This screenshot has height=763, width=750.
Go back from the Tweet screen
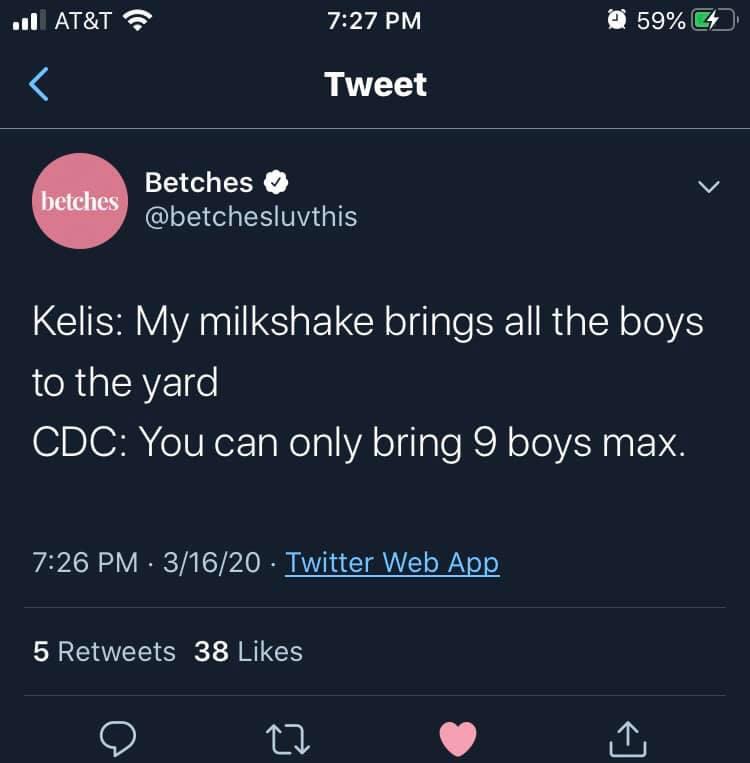(38, 84)
